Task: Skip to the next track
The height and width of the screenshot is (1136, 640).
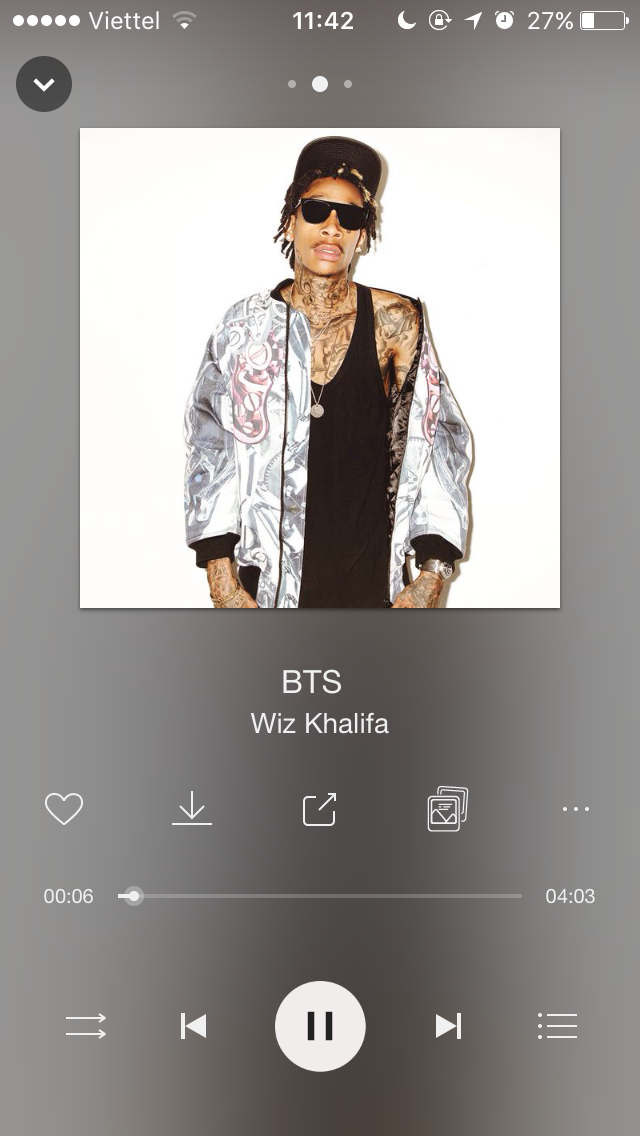Action: (448, 1026)
